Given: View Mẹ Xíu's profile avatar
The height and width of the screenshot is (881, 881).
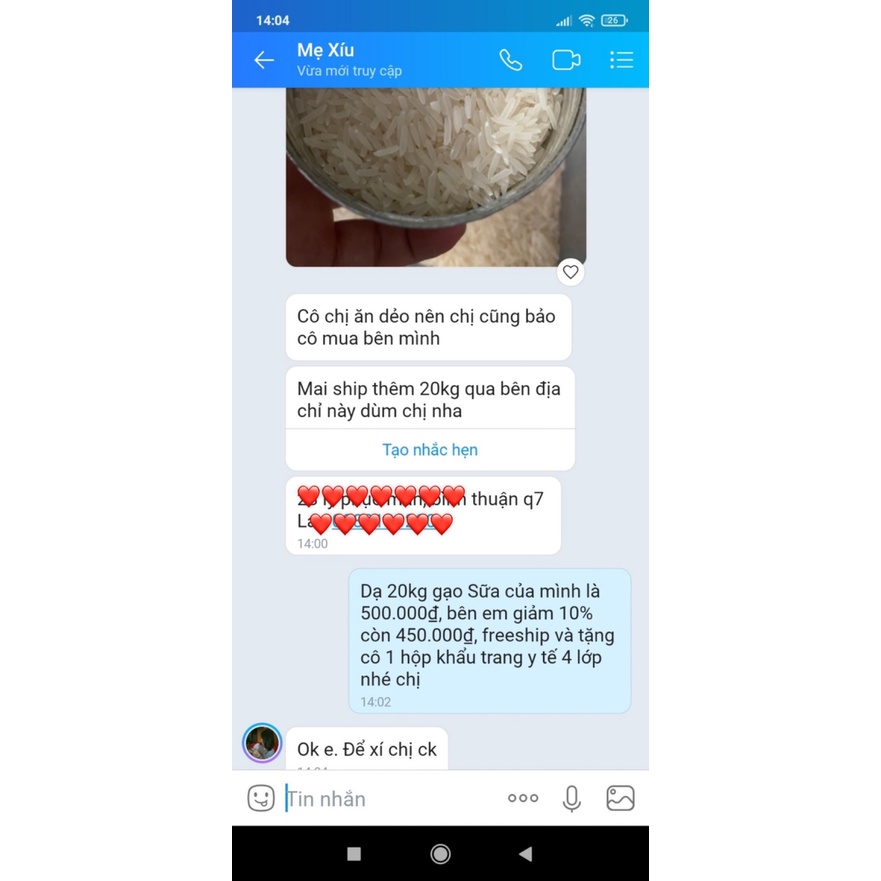Looking at the screenshot, I should (262, 743).
